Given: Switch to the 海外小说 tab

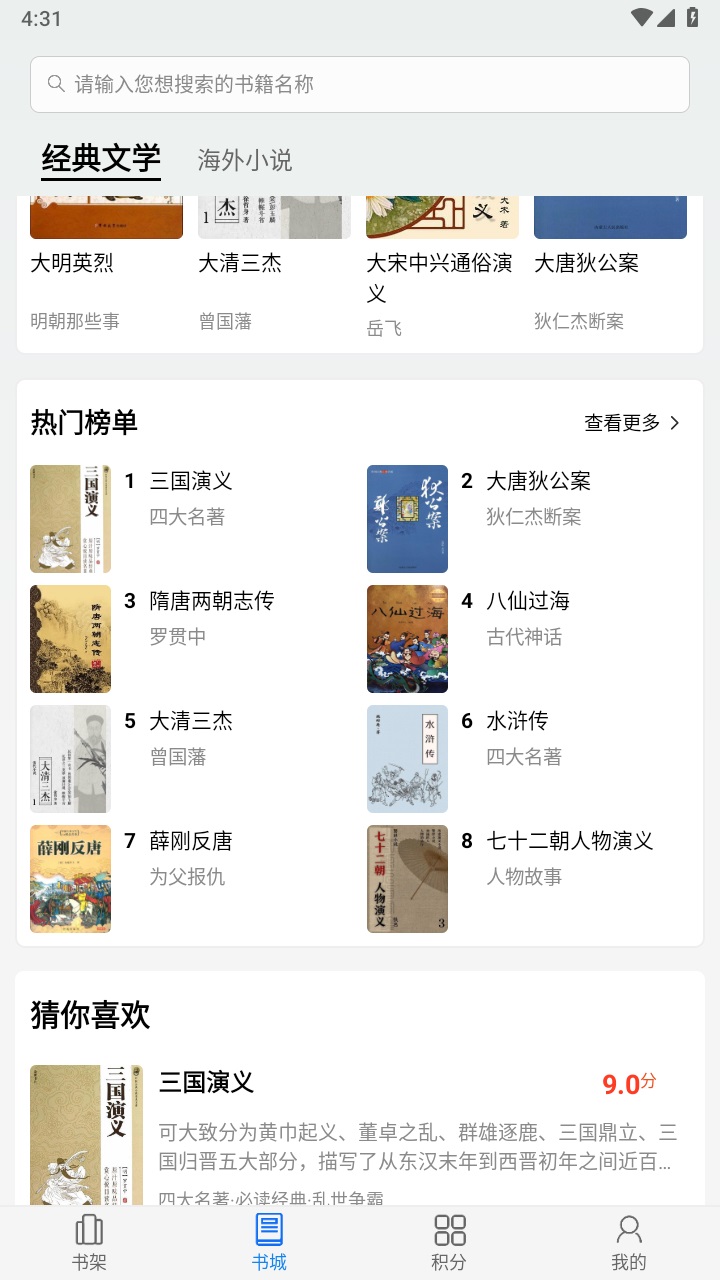Looking at the screenshot, I should click(244, 160).
